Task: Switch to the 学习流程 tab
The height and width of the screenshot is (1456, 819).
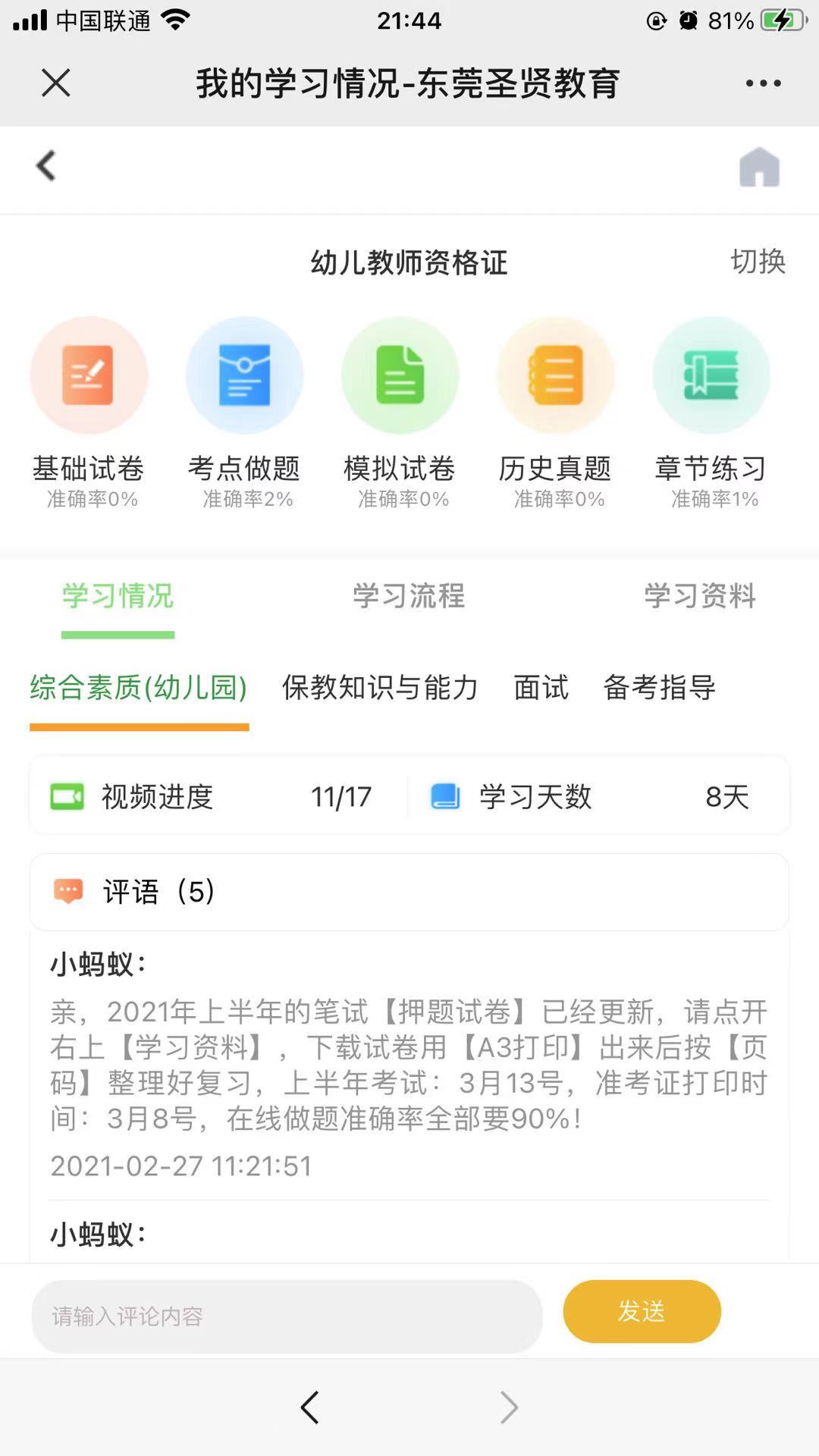Action: pos(409,598)
